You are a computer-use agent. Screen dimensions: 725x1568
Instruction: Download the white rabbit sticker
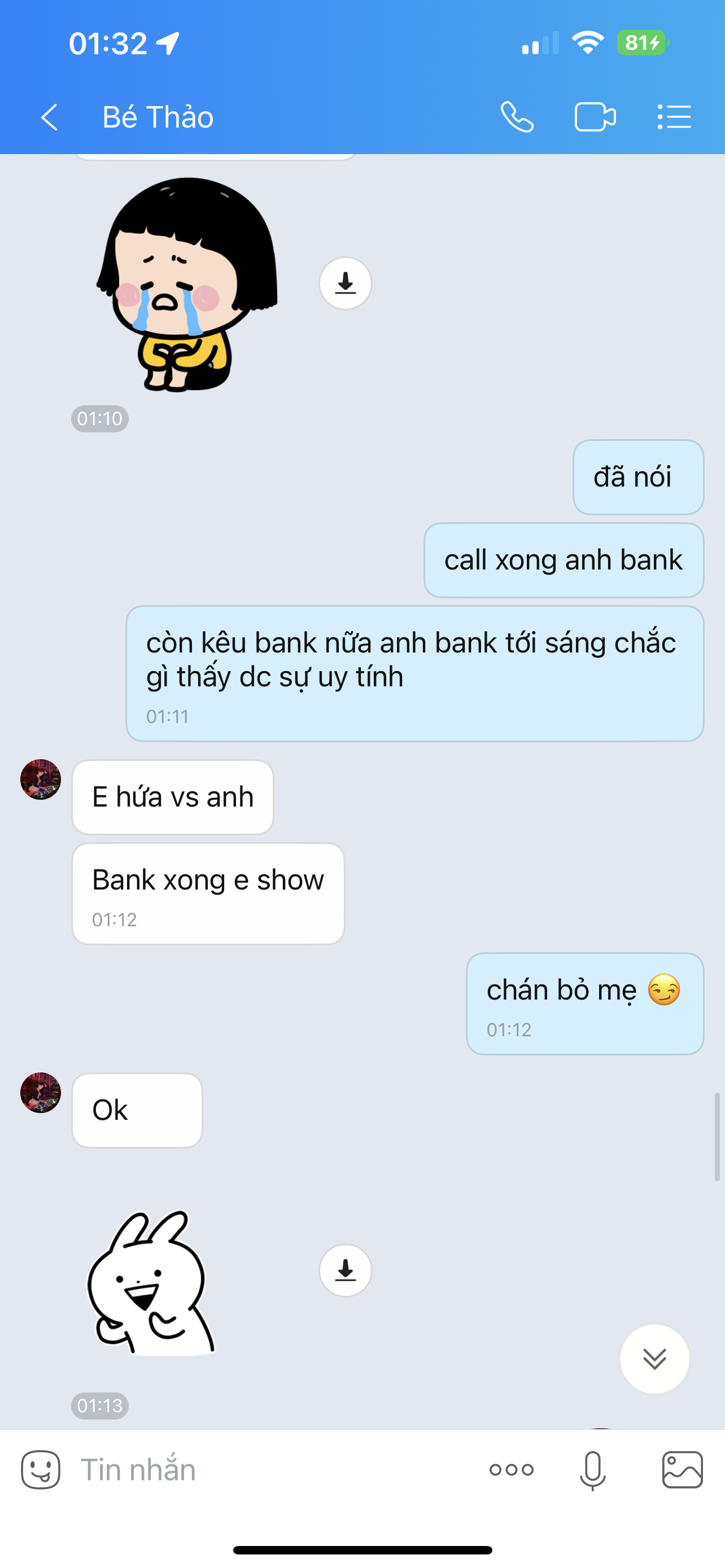tap(345, 1271)
